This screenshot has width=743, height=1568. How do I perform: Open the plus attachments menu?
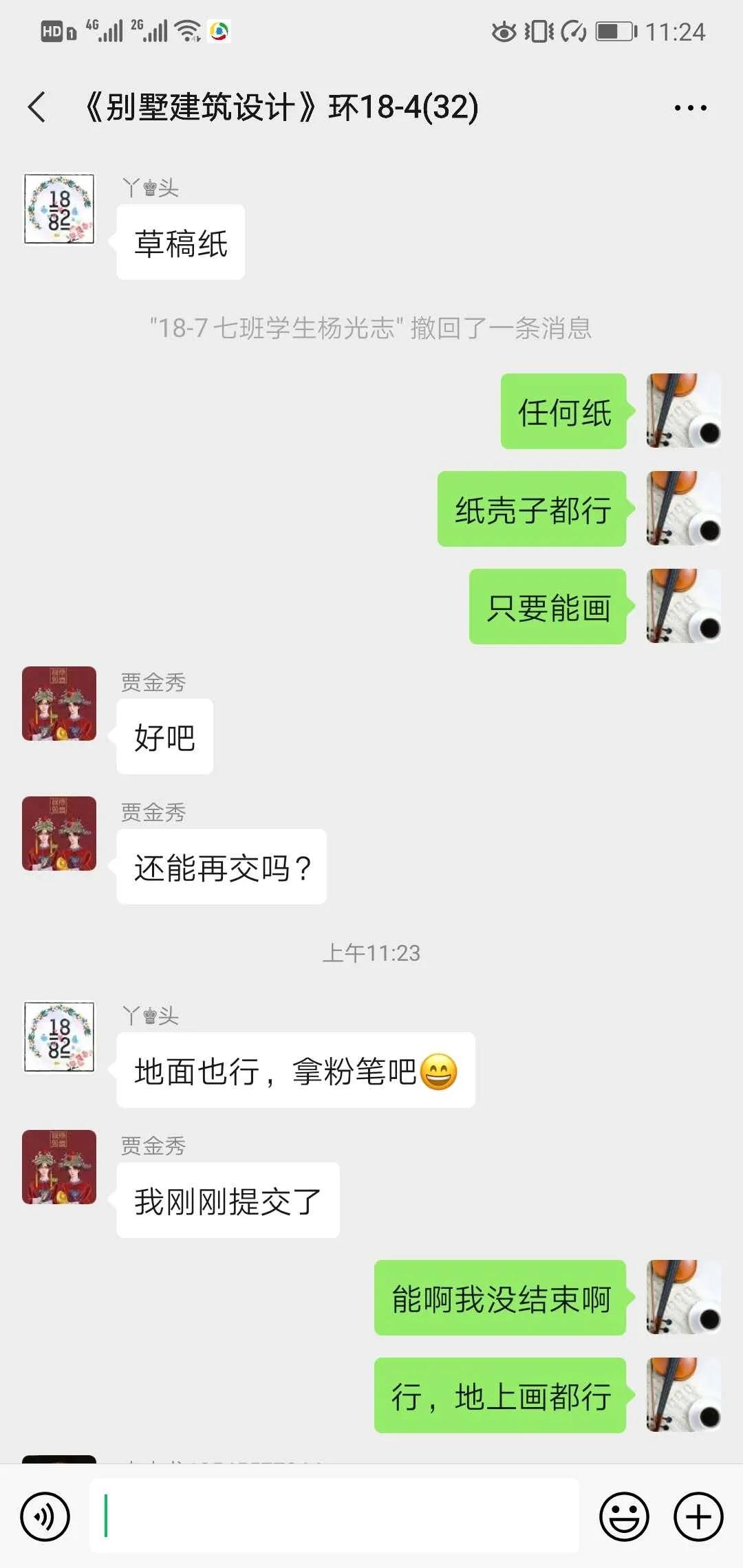point(698,1516)
